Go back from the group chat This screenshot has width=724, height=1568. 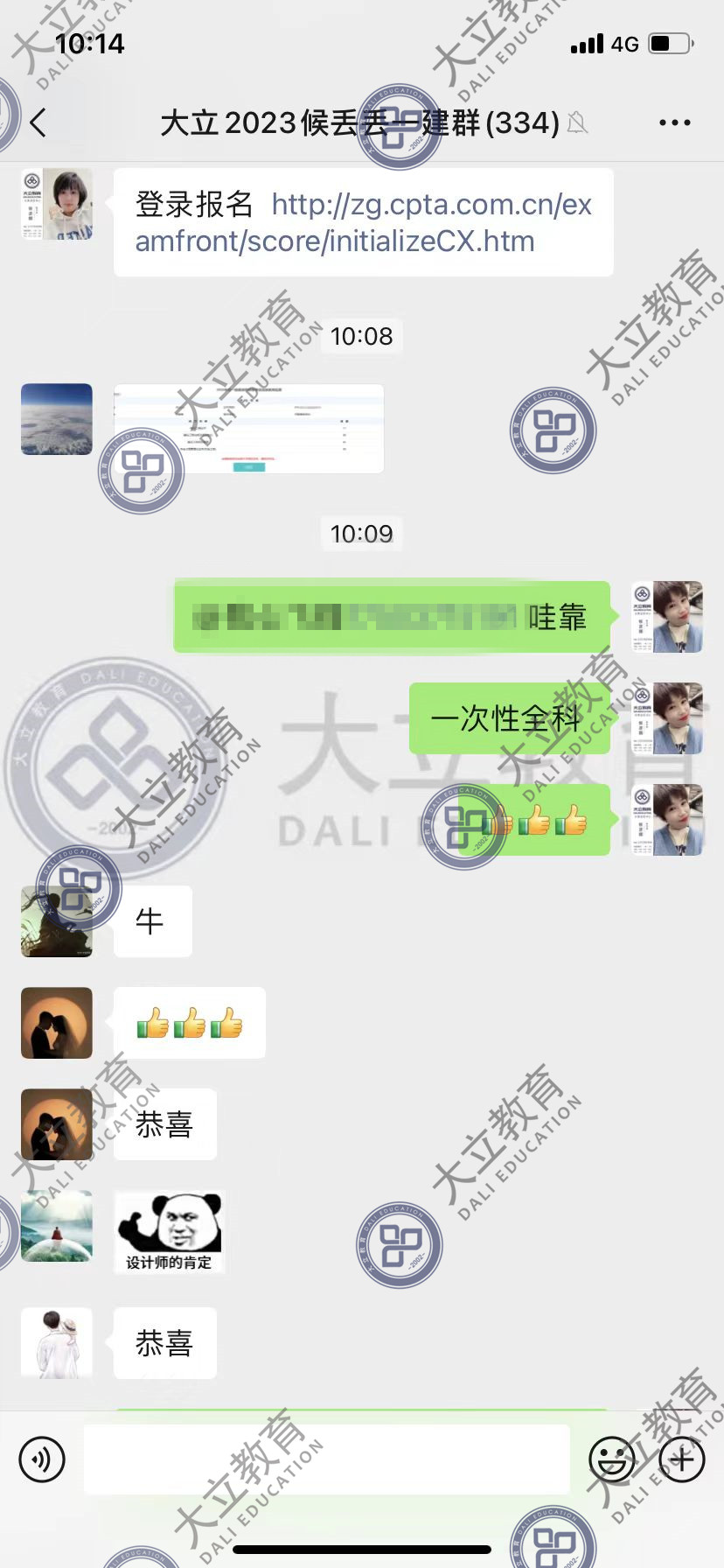click(38, 122)
